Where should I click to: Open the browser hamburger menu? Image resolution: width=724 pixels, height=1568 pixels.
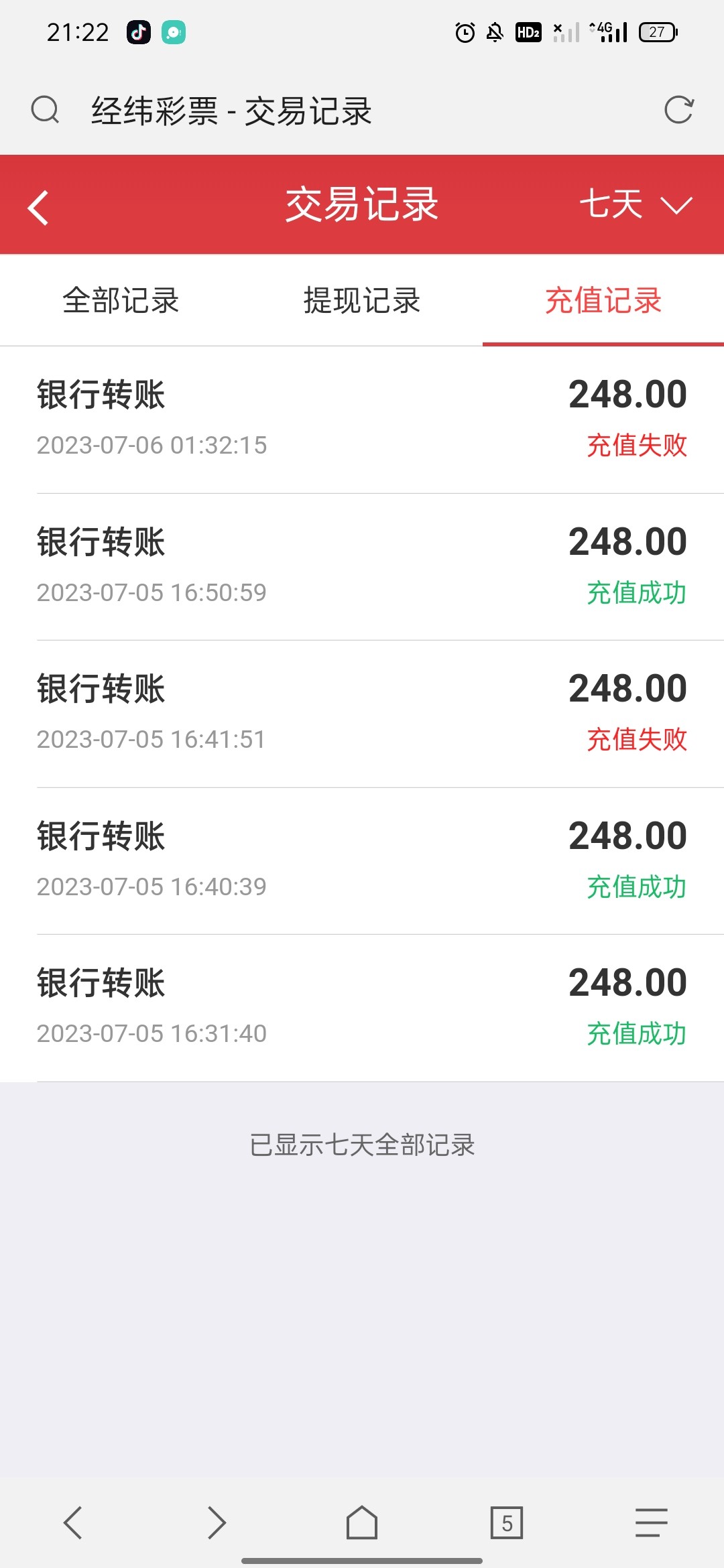(652, 1522)
